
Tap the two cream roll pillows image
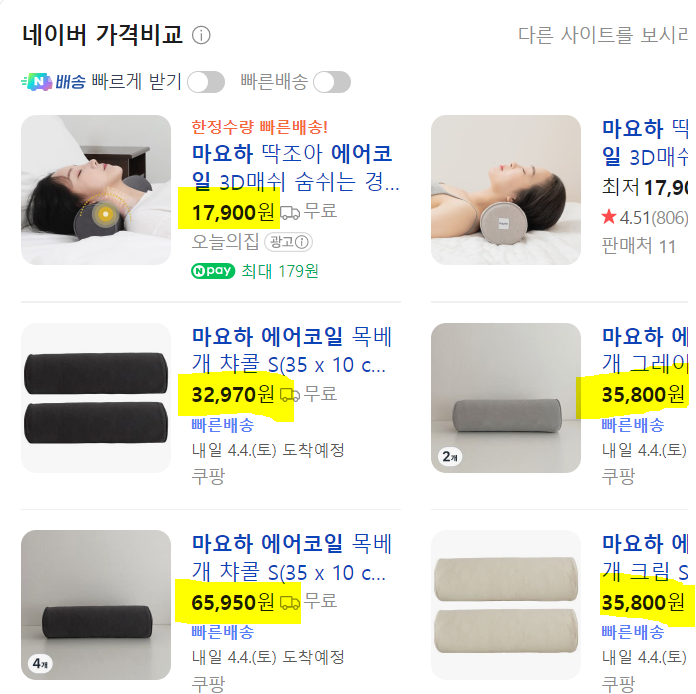click(506, 605)
